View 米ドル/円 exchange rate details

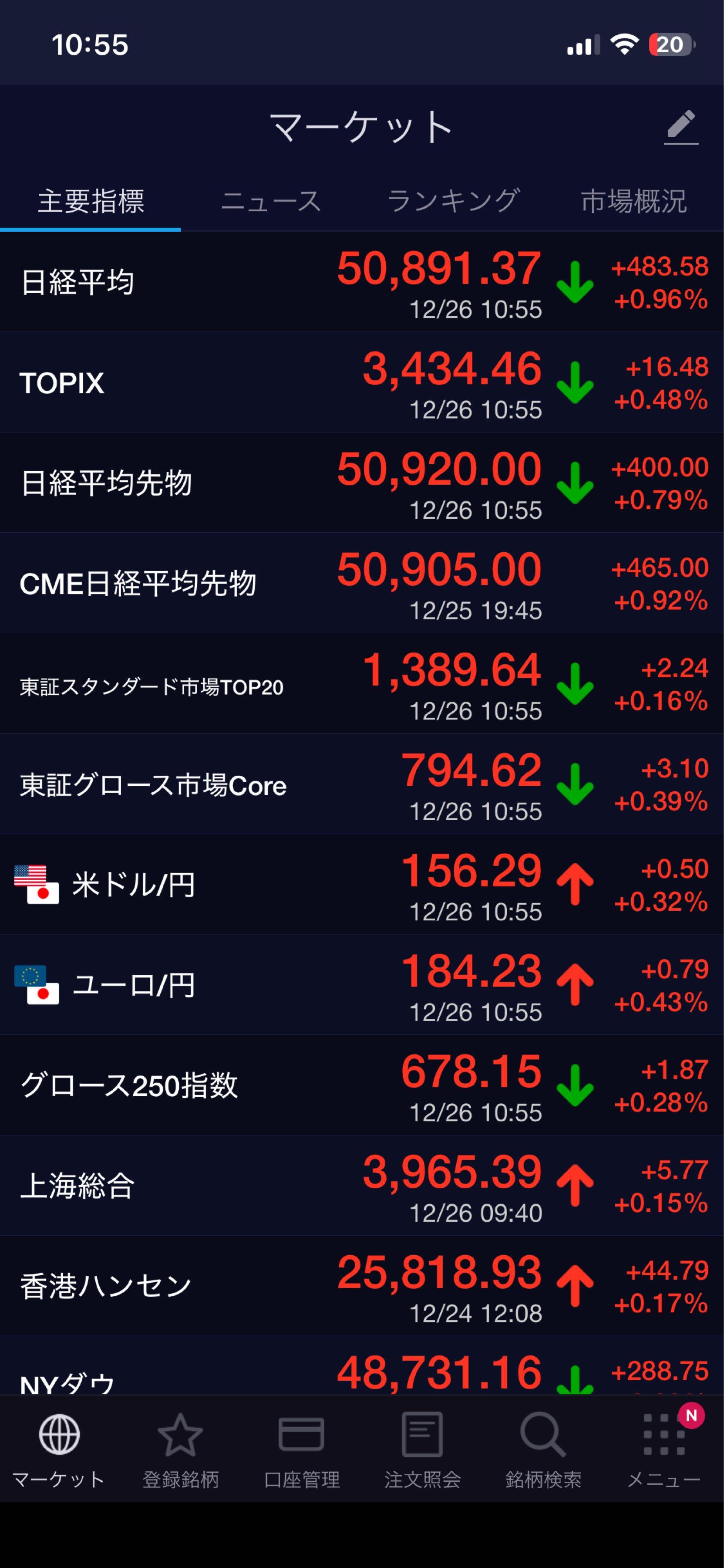(x=361, y=885)
